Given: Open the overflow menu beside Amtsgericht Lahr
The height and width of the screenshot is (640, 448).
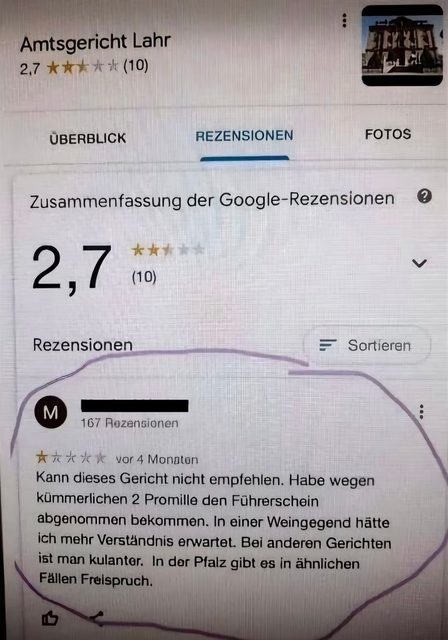Looking at the screenshot, I should pyautogui.click(x=344, y=20).
